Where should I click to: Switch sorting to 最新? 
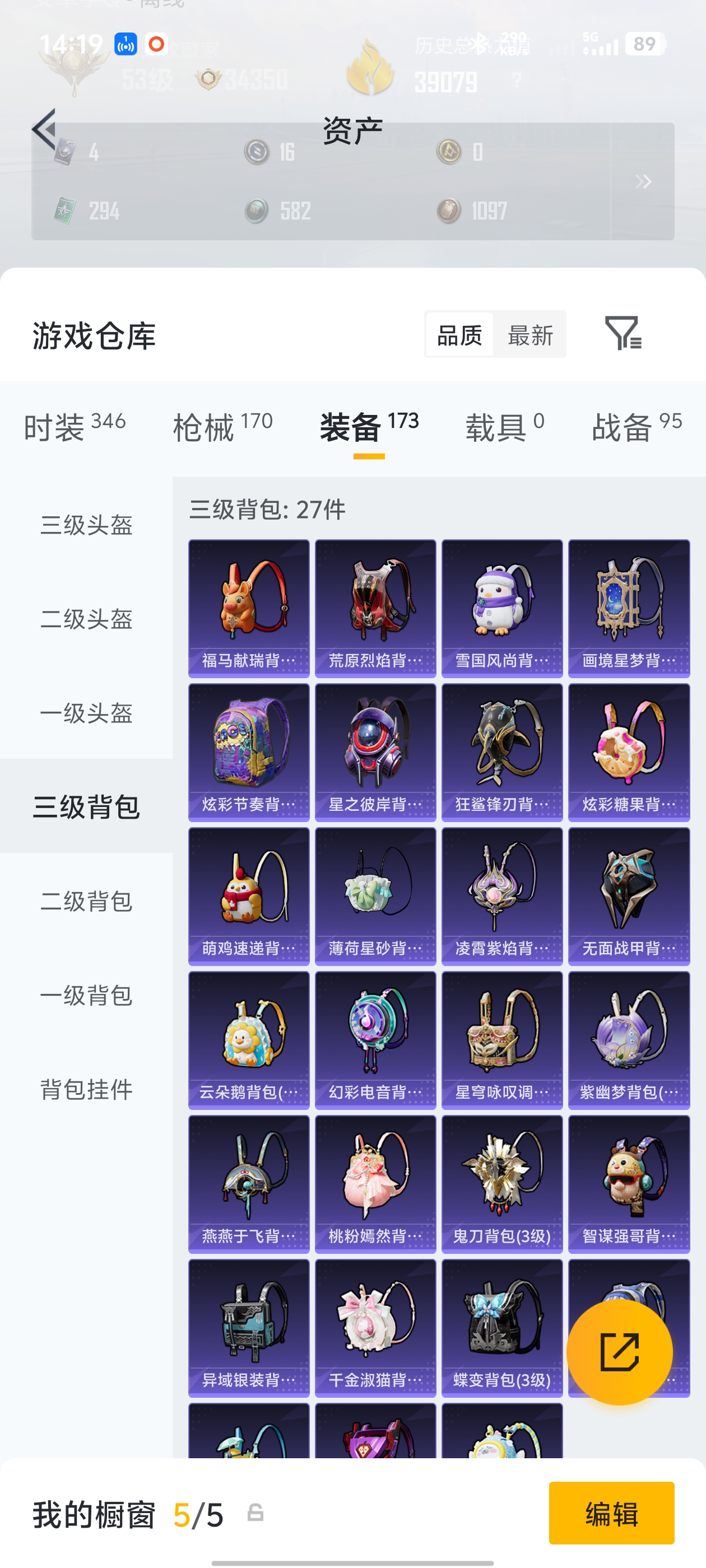531,335
